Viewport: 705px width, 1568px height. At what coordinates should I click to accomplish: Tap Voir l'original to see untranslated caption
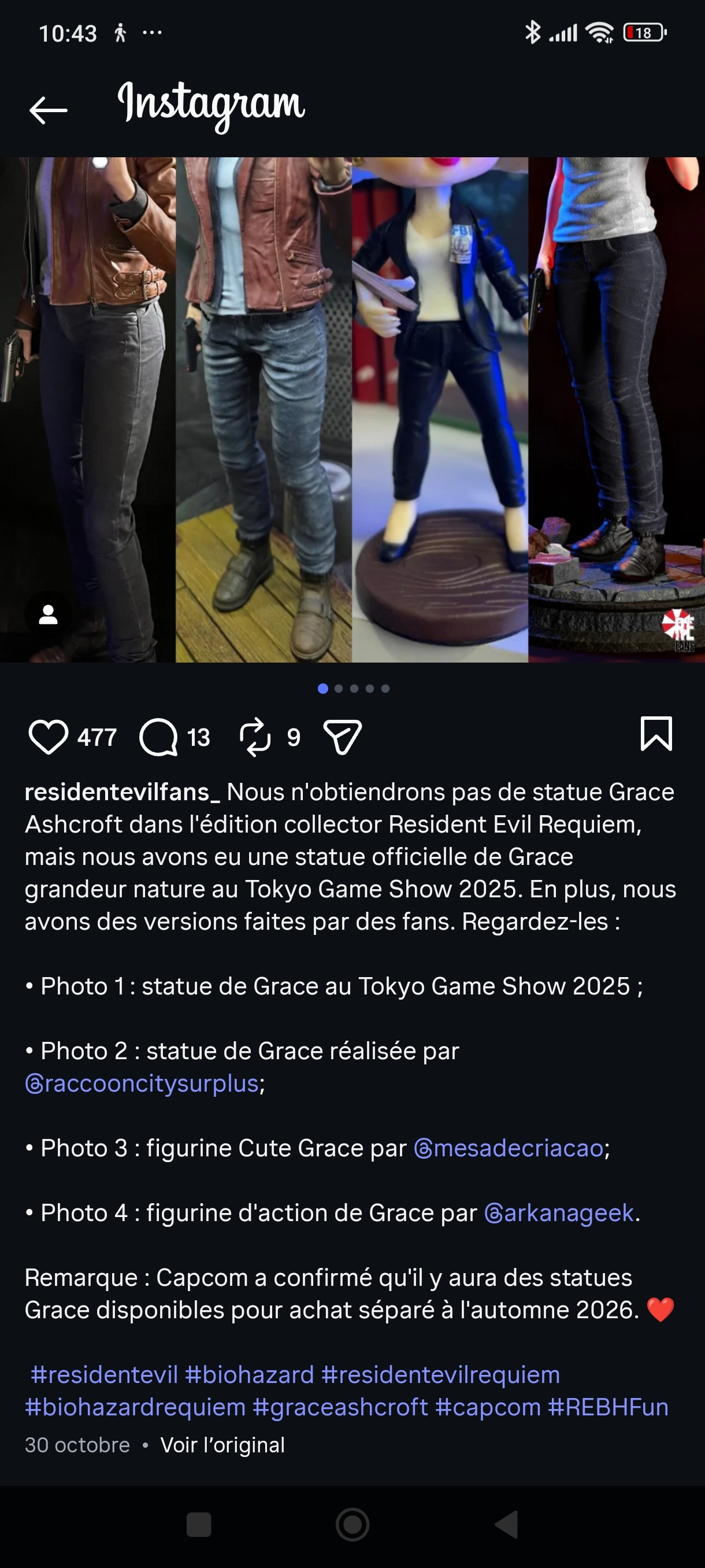(x=222, y=1445)
